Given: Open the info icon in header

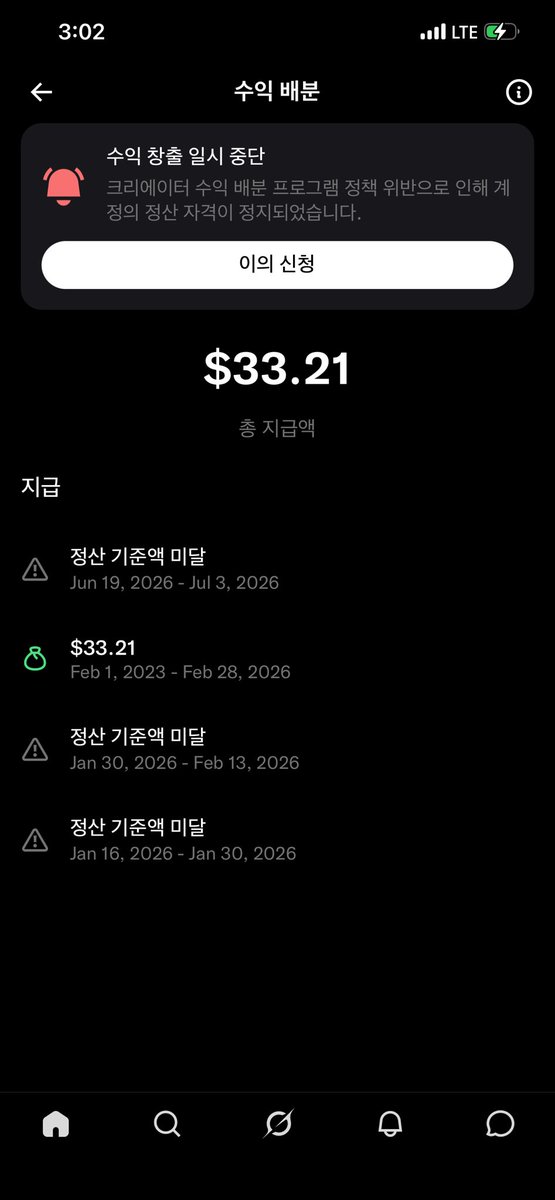Looking at the screenshot, I should tap(518, 92).
